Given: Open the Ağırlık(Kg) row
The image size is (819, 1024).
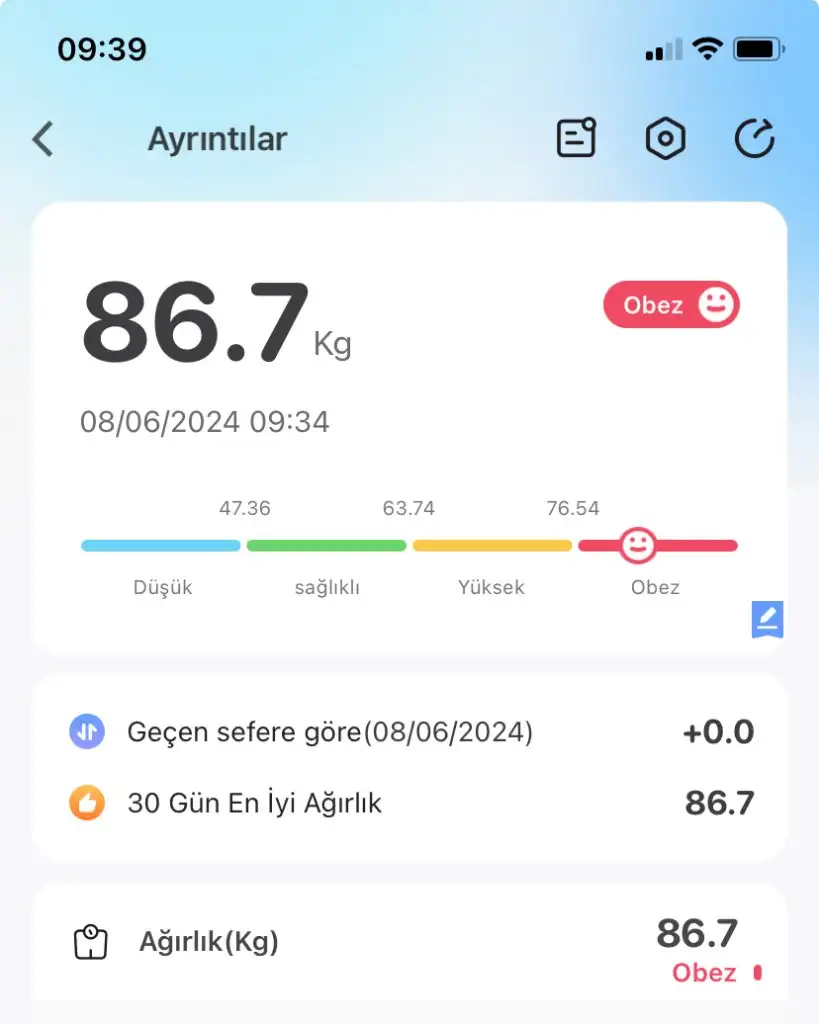Looking at the screenshot, I should tap(410, 942).
